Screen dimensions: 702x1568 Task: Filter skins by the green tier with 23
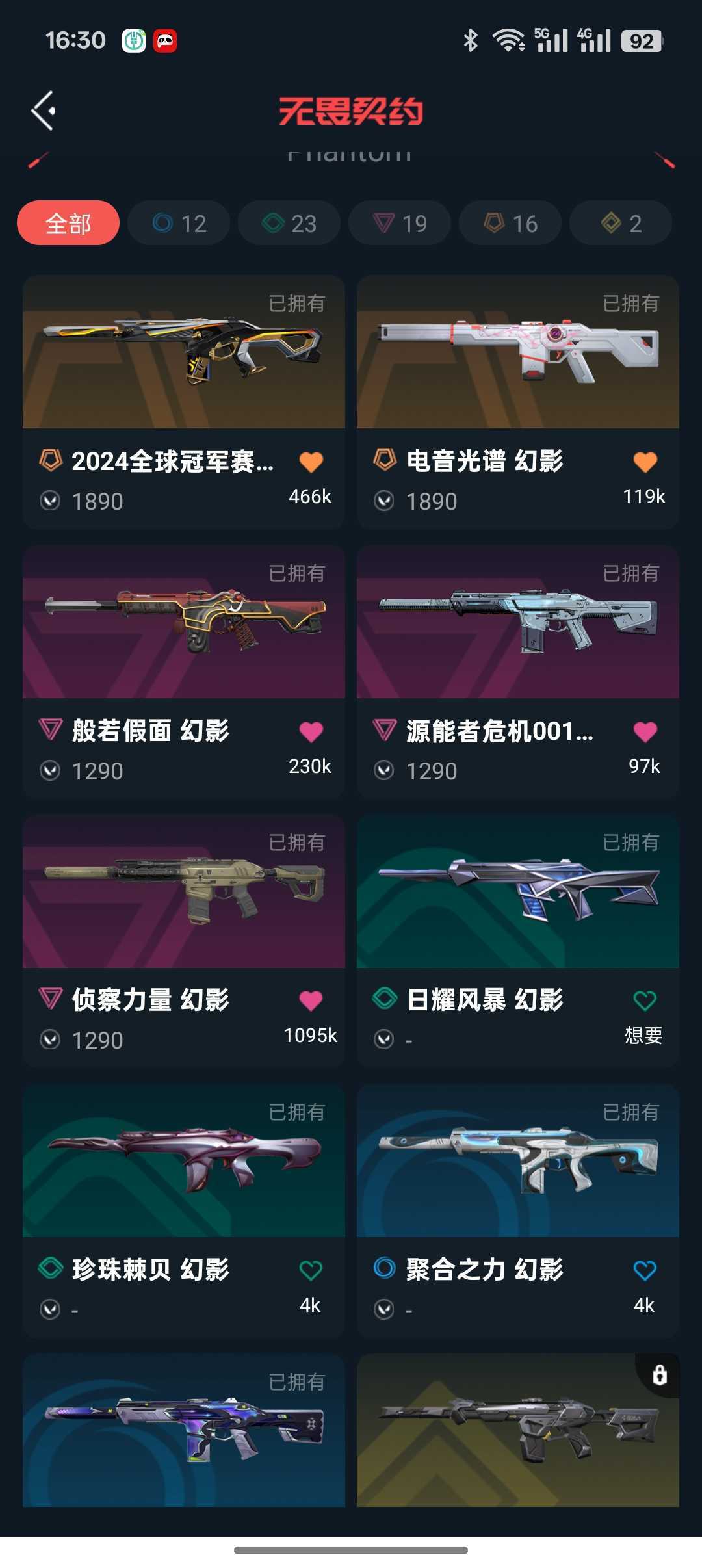(289, 223)
